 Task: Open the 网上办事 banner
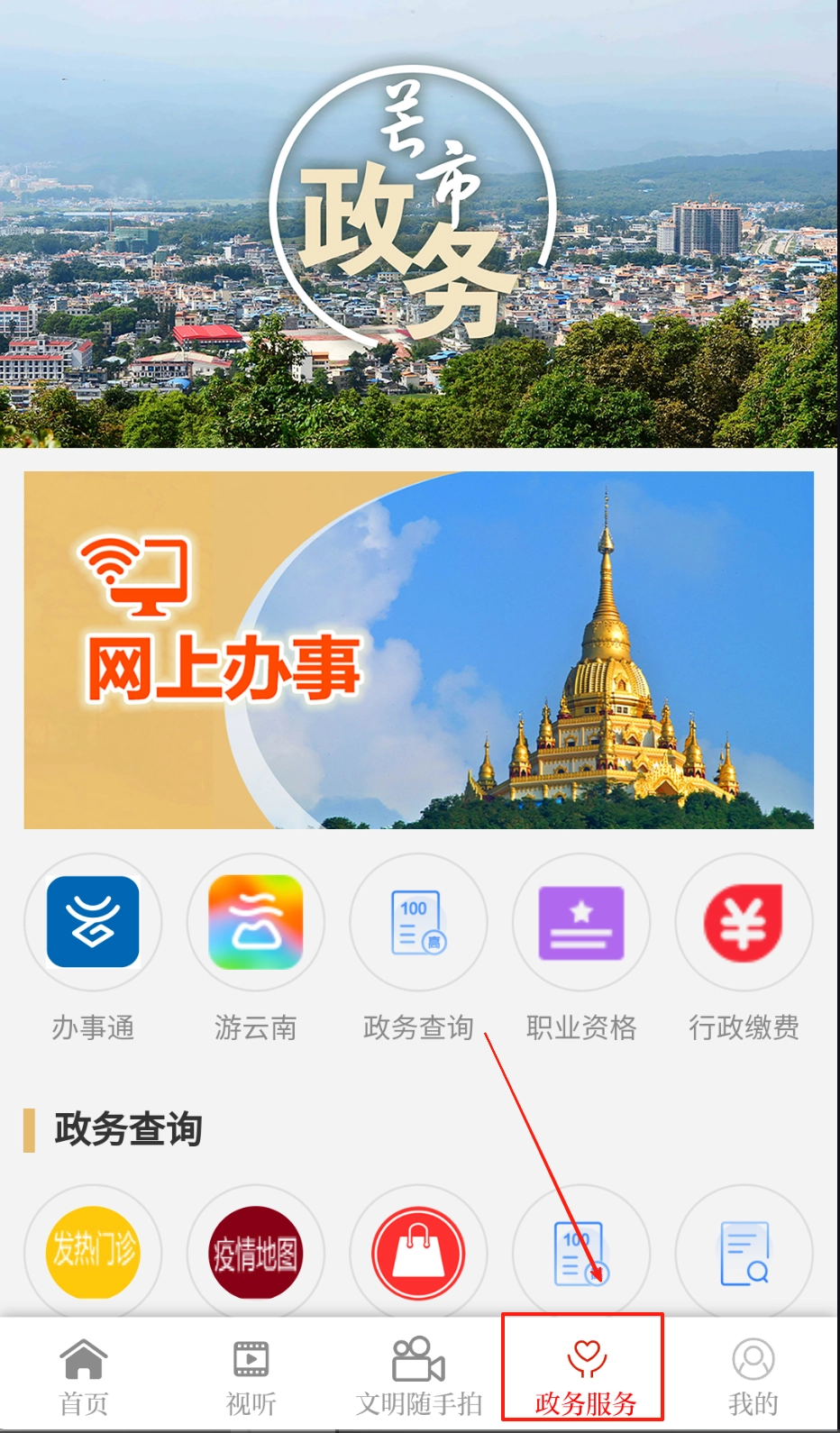coord(418,650)
